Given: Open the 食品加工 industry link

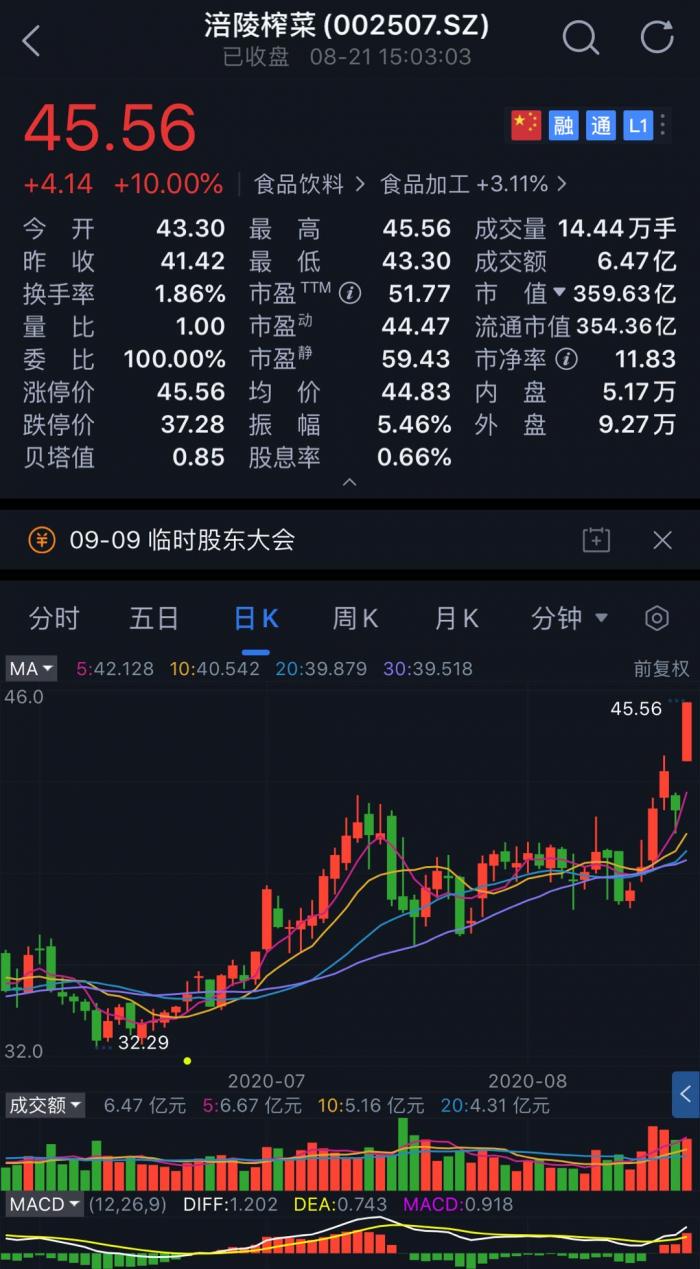Looking at the screenshot, I should click(474, 184).
